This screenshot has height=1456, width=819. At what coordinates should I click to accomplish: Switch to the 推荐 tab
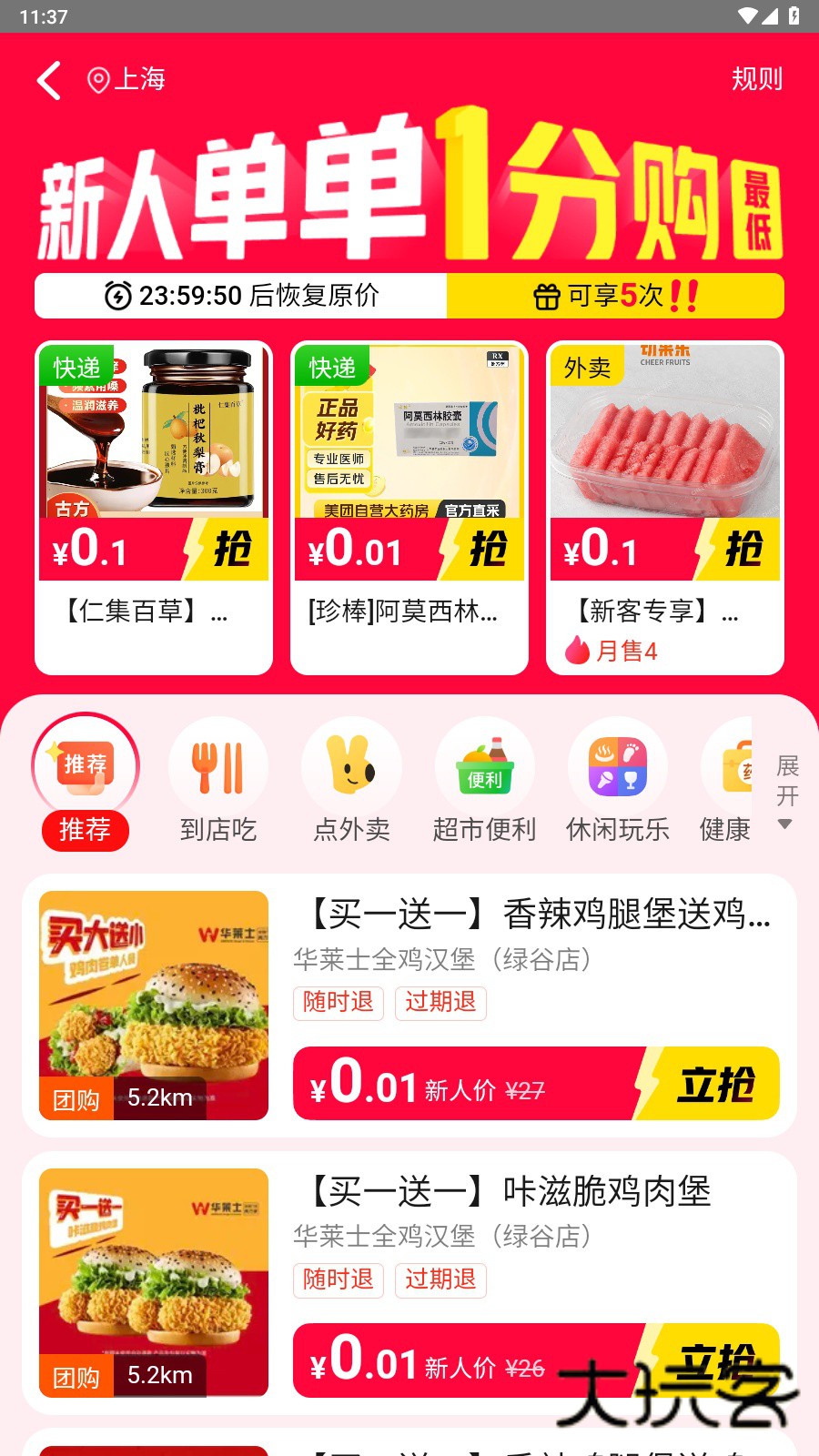(85, 830)
